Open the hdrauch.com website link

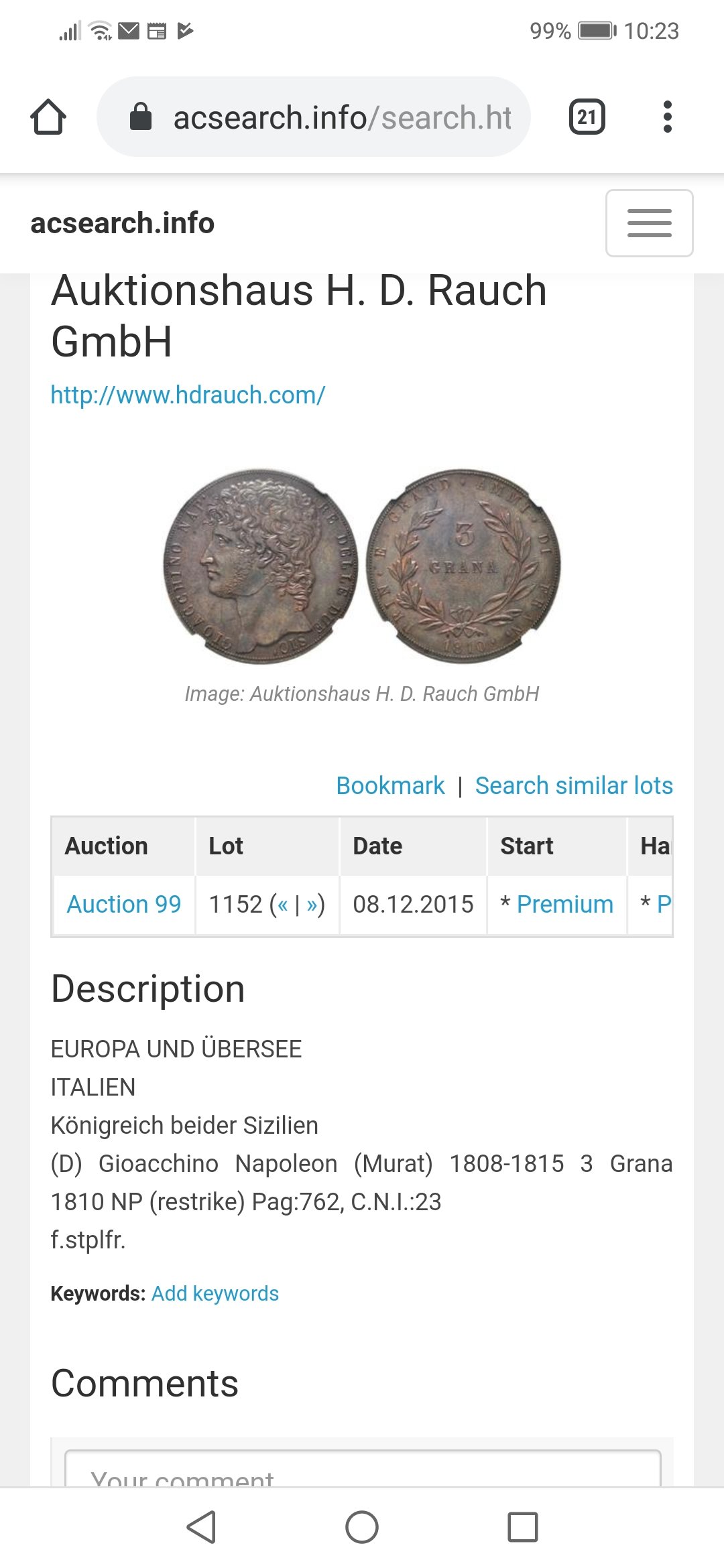[188, 395]
